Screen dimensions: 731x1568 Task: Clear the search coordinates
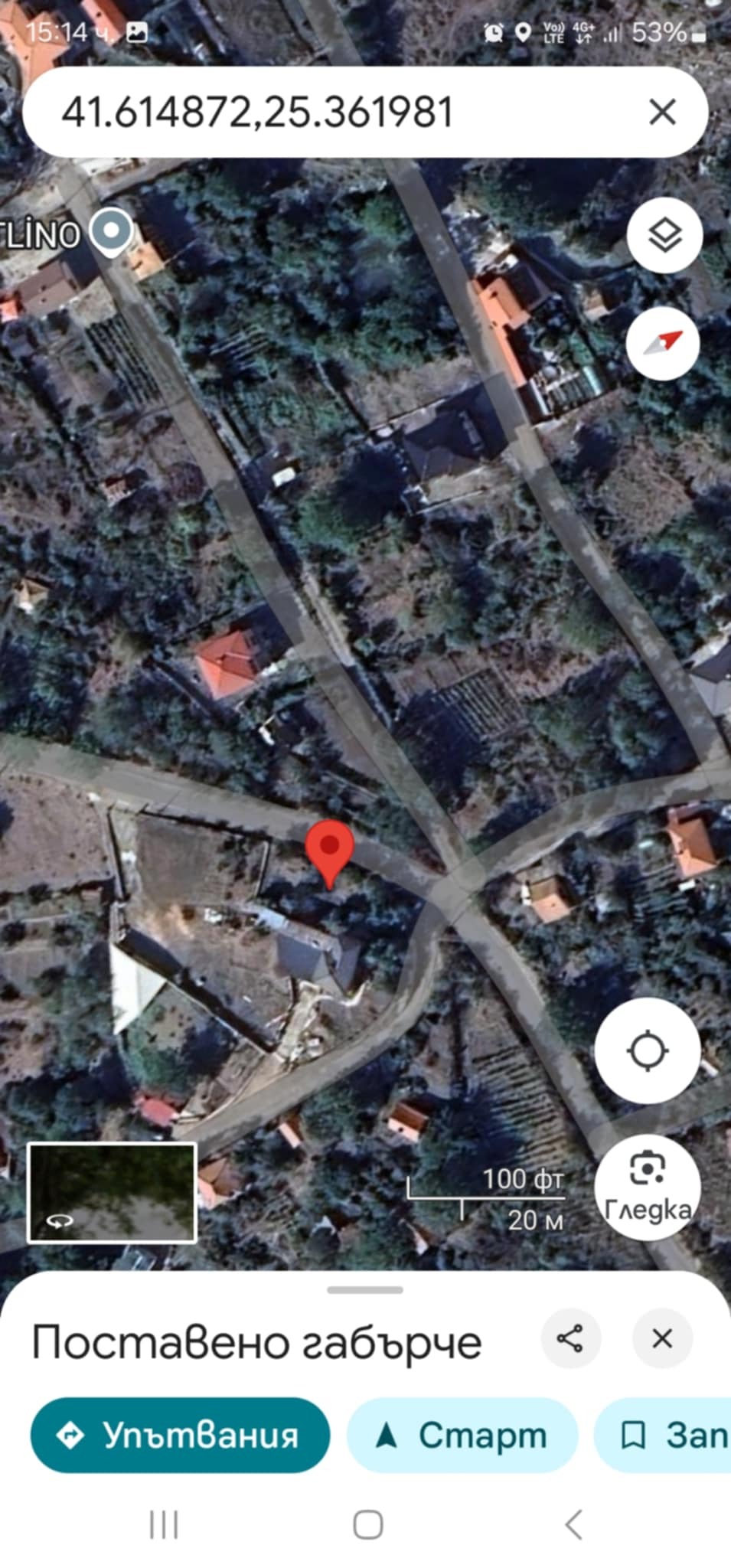click(x=662, y=112)
